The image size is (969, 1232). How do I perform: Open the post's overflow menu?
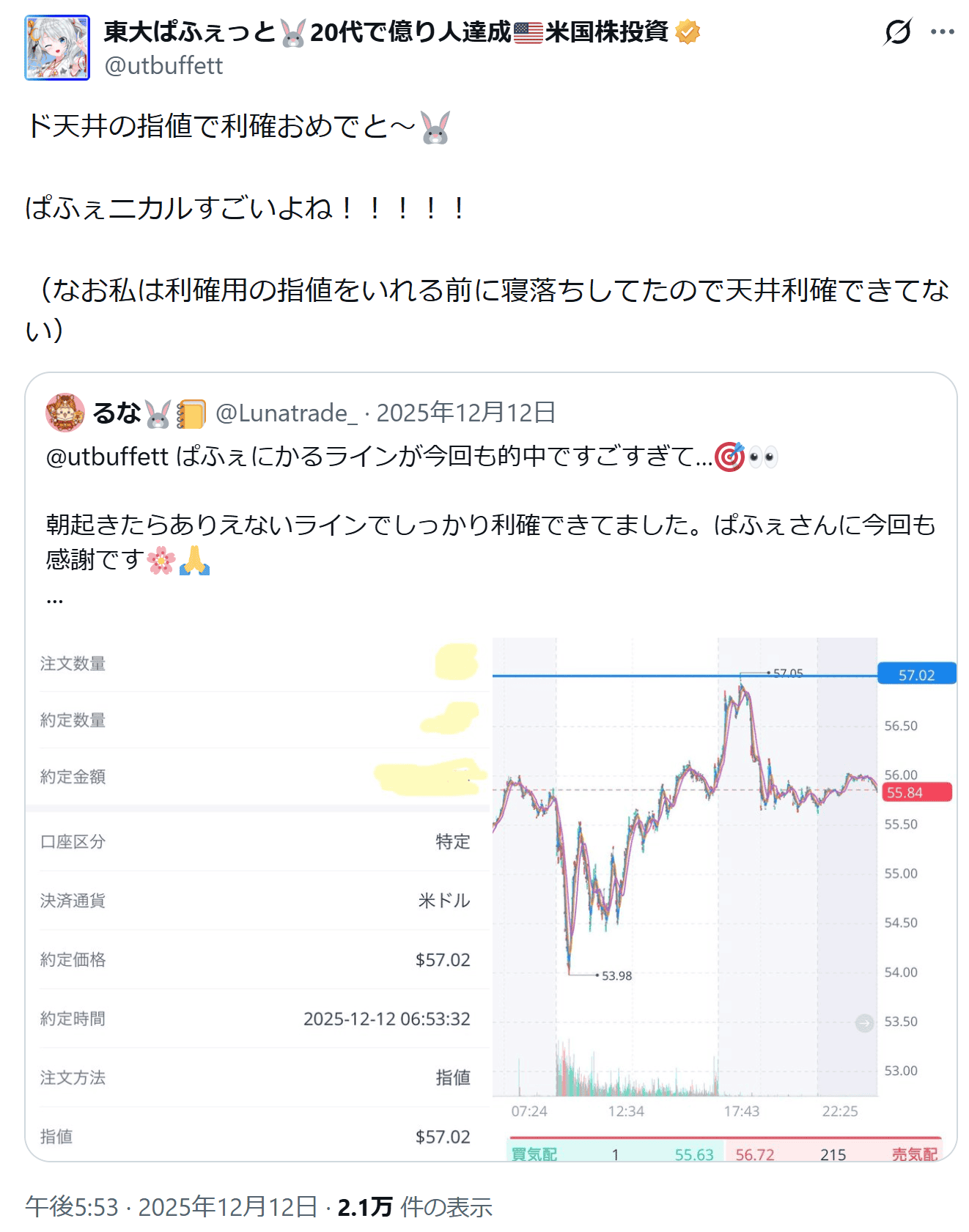942,32
